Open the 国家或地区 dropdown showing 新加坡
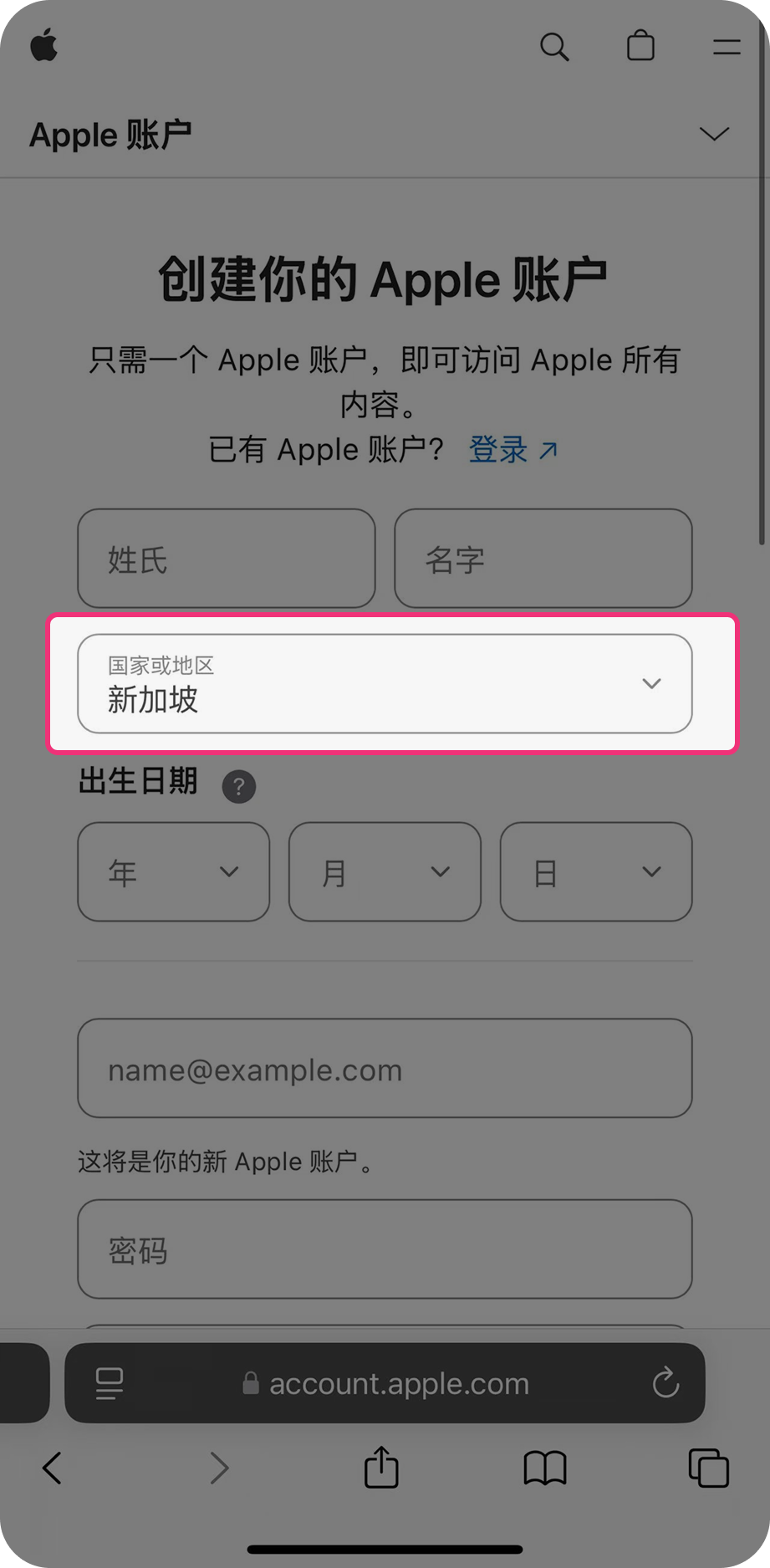Image resolution: width=770 pixels, height=1568 pixels. point(385,684)
